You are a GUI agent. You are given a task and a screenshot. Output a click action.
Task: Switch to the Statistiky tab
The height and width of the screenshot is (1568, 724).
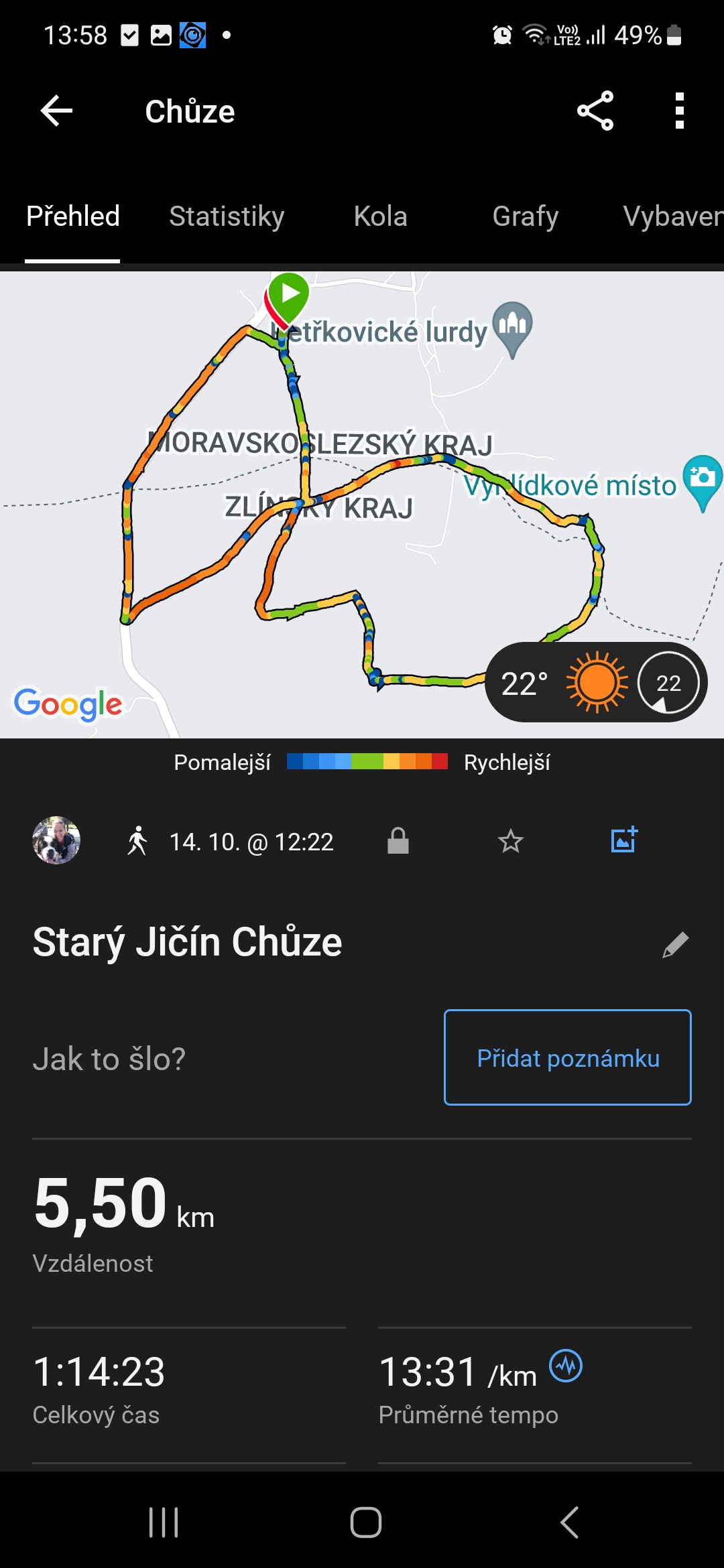coord(227,216)
